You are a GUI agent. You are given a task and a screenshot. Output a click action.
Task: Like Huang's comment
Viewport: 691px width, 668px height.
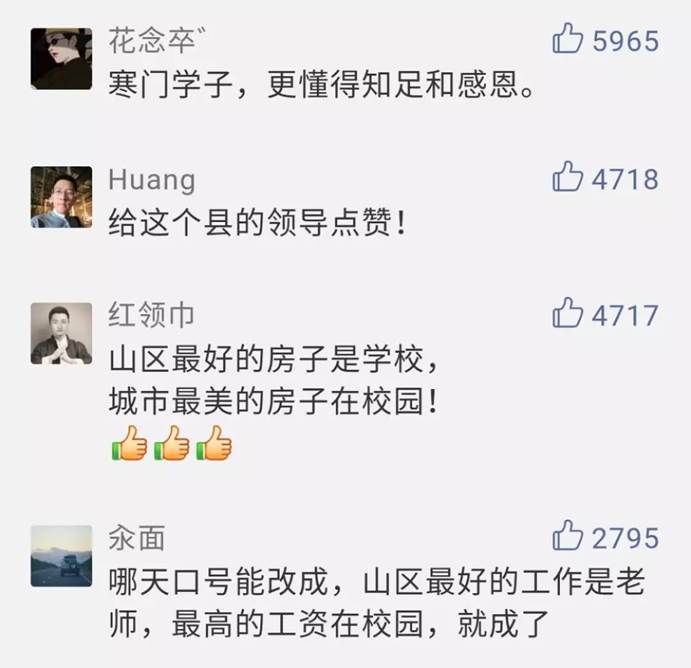click(567, 178)
